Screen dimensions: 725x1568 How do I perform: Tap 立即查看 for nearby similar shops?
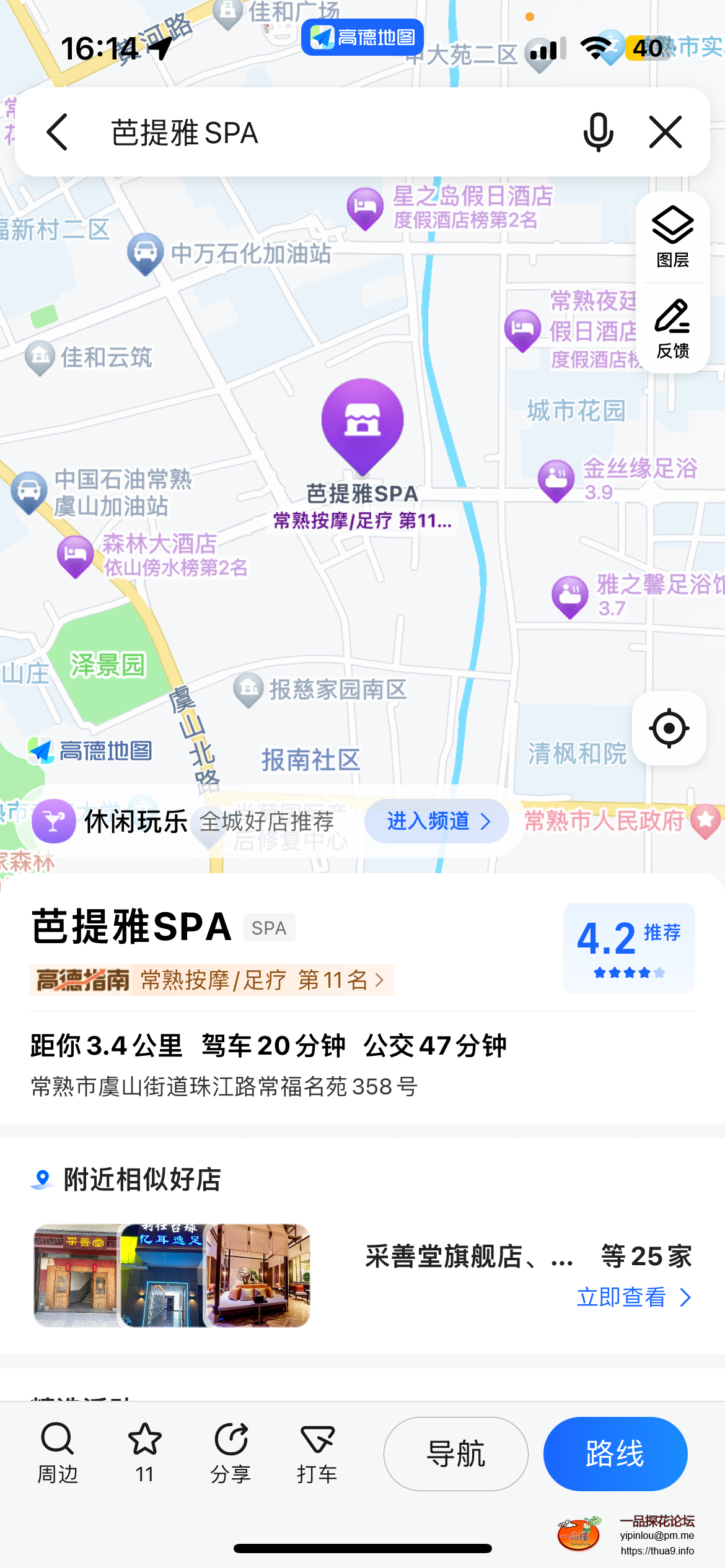(633, 1297)
